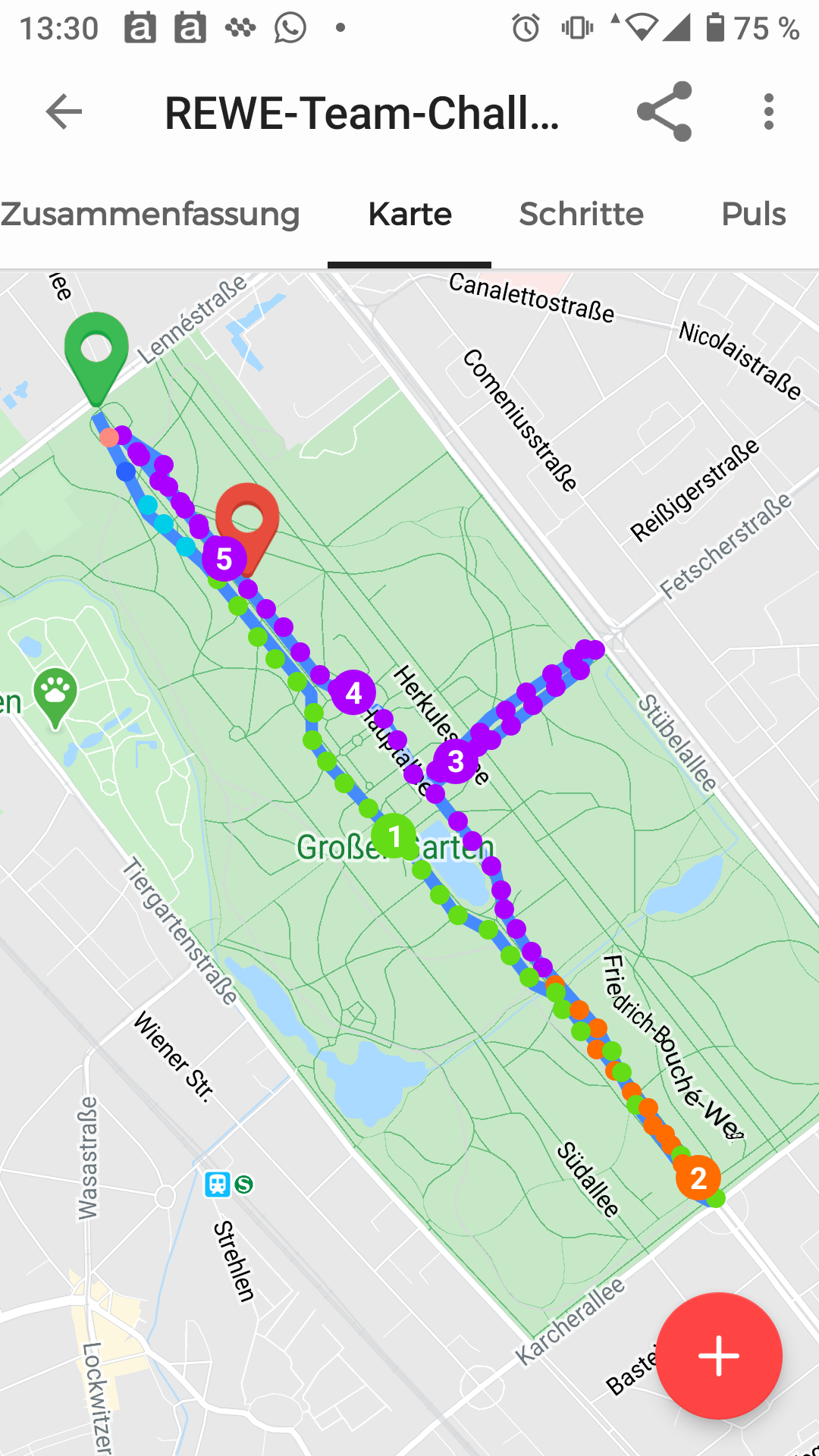Viewport: 819px width, 1456px height.
Task: Tap the red plus floating button
Action: pyautogui.click(x=719, y=1356)
